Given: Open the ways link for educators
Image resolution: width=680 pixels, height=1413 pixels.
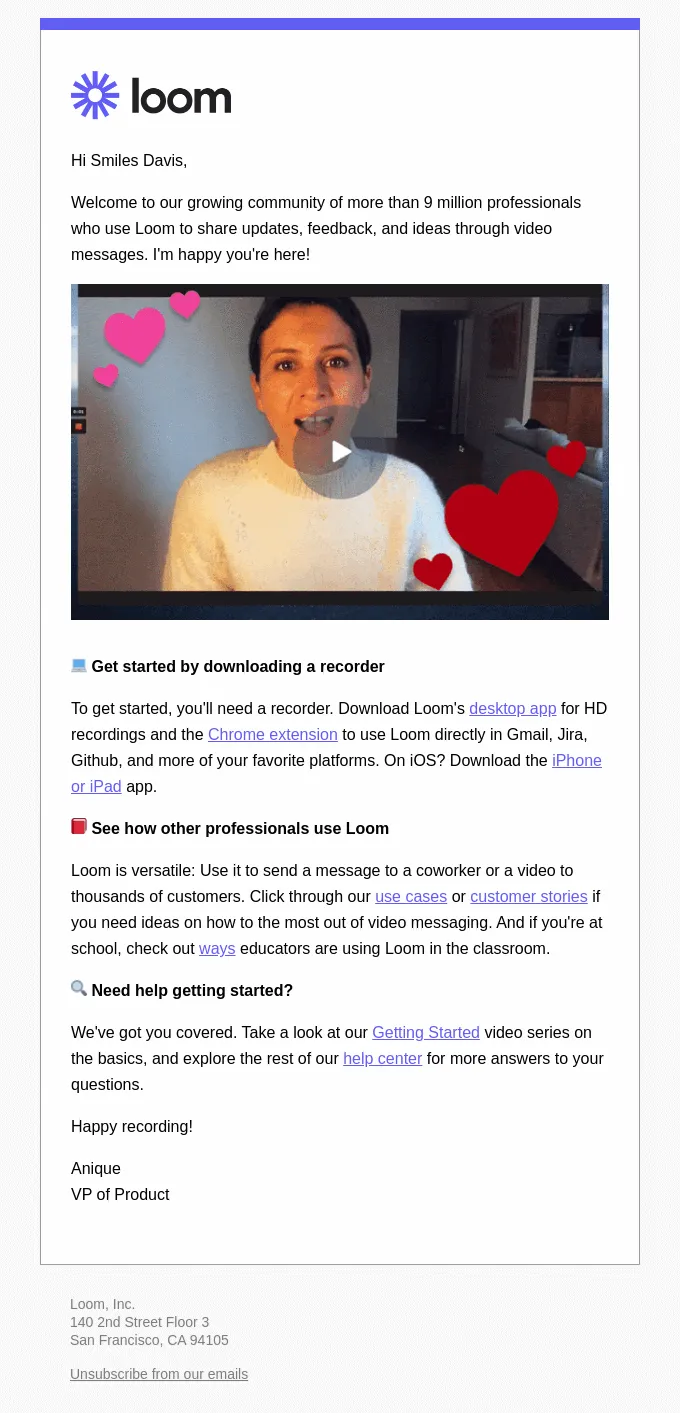Looking at the screenshot, I should click(x=217, y=948).
